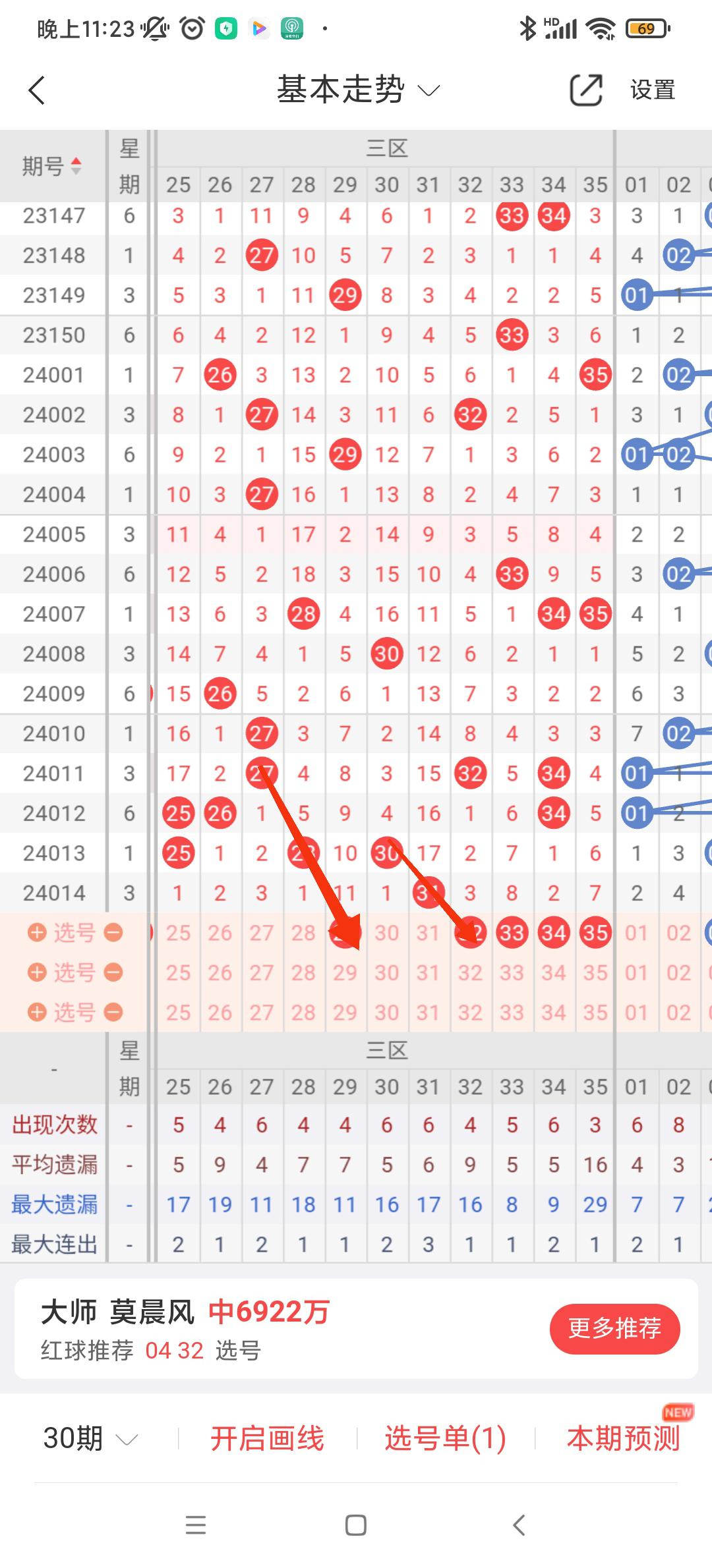712x1568 pixels.
Task: Tap the plus icon on first 选号 row
Action: click(x=37, y=932)
